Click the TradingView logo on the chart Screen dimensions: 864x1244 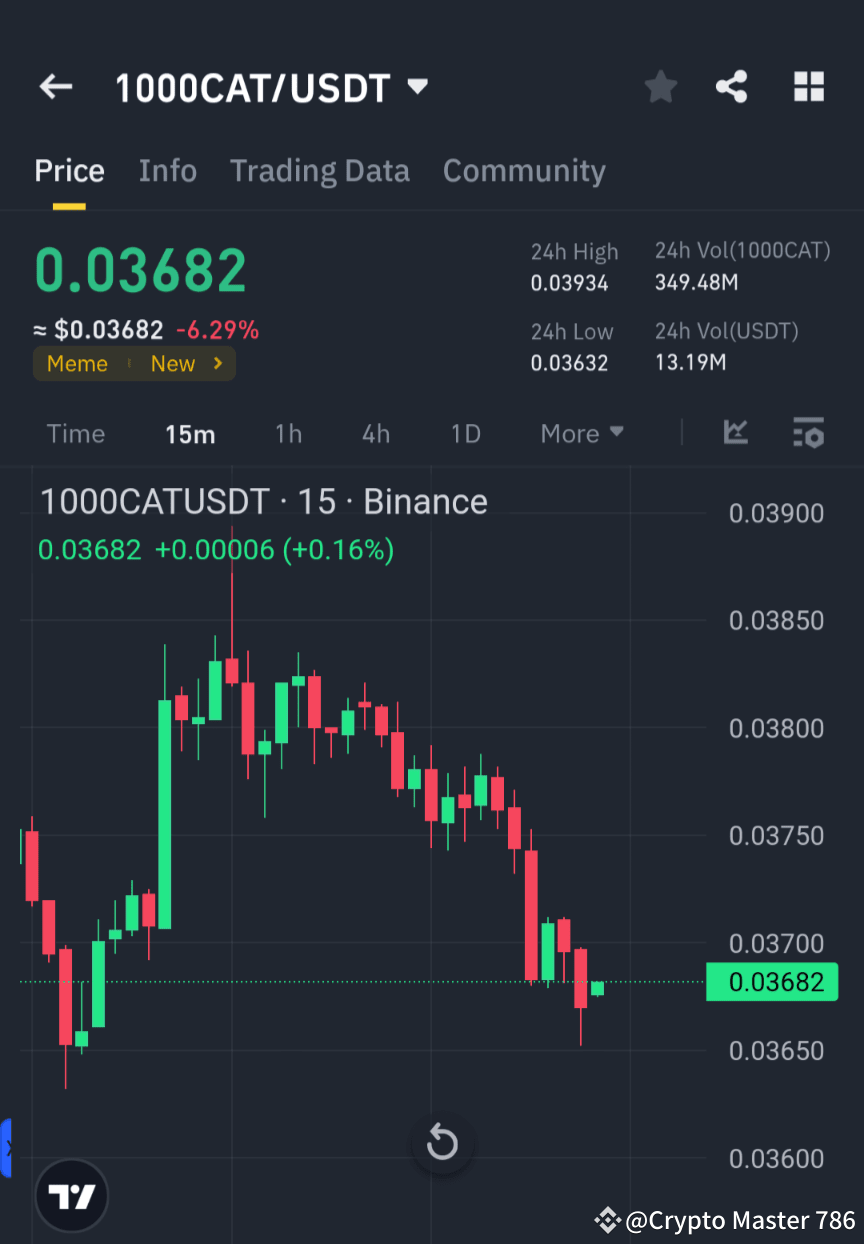point(70,1194)
